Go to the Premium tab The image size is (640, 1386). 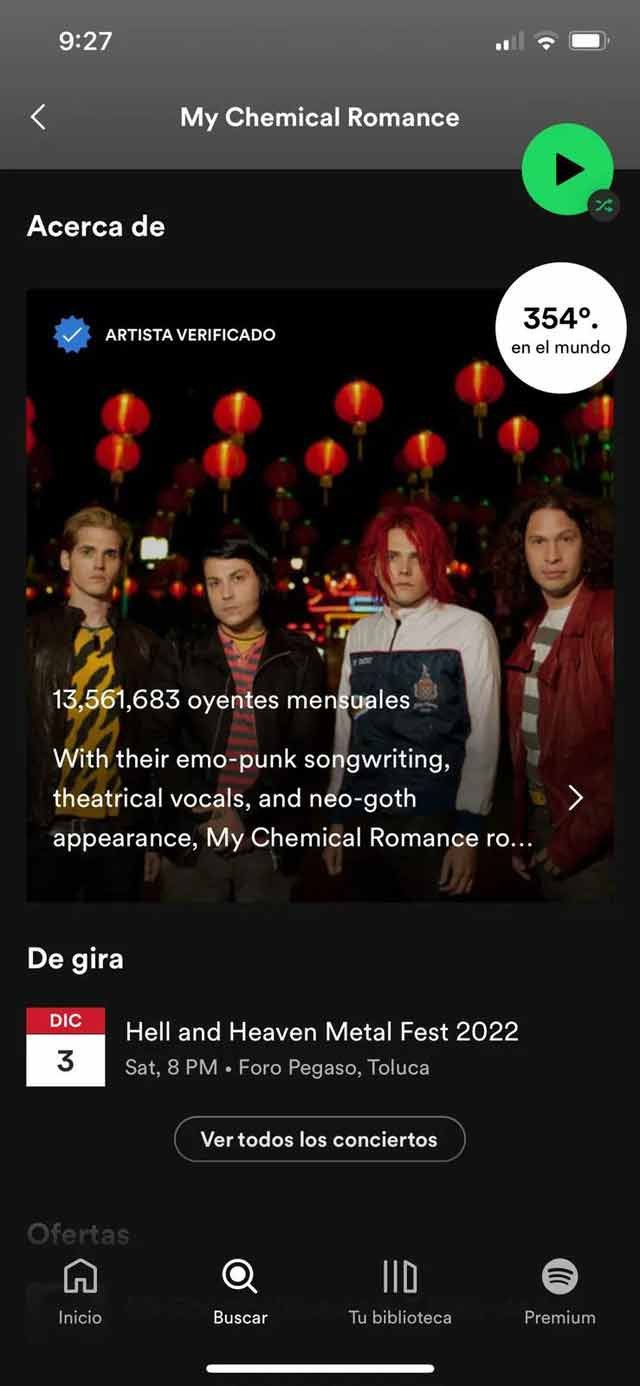559,1291
